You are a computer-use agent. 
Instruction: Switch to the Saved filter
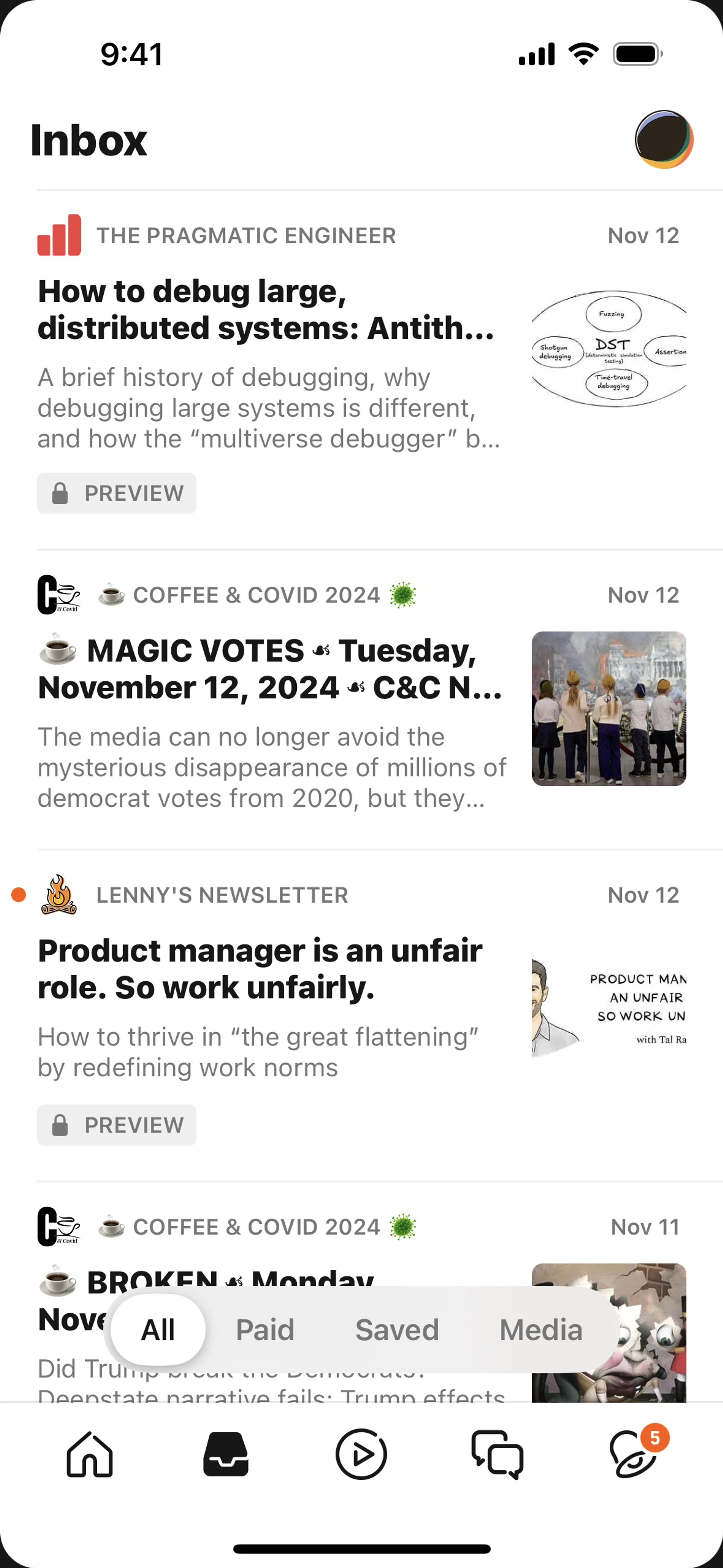[397, 1330]
